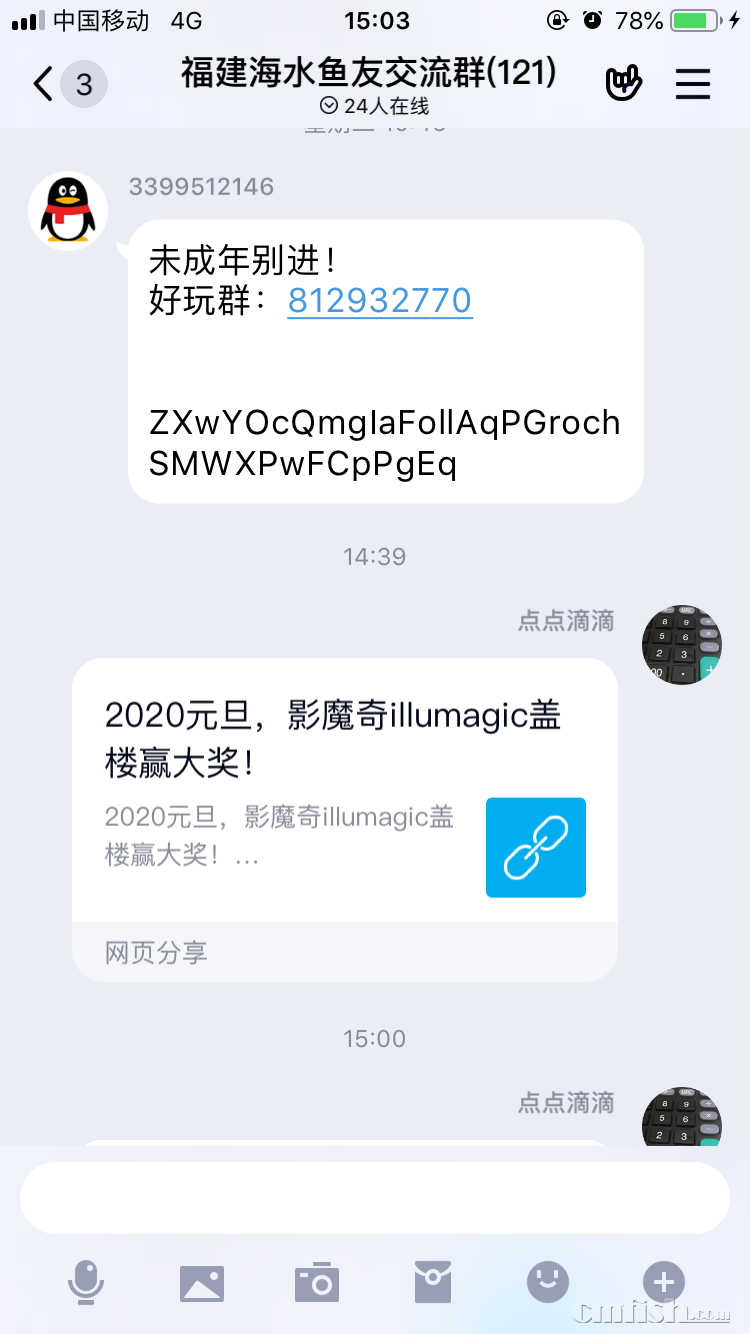Record a voice message with microphone
The width and height of the screenshot is (750, 1334).
(x=86, y=1282)
